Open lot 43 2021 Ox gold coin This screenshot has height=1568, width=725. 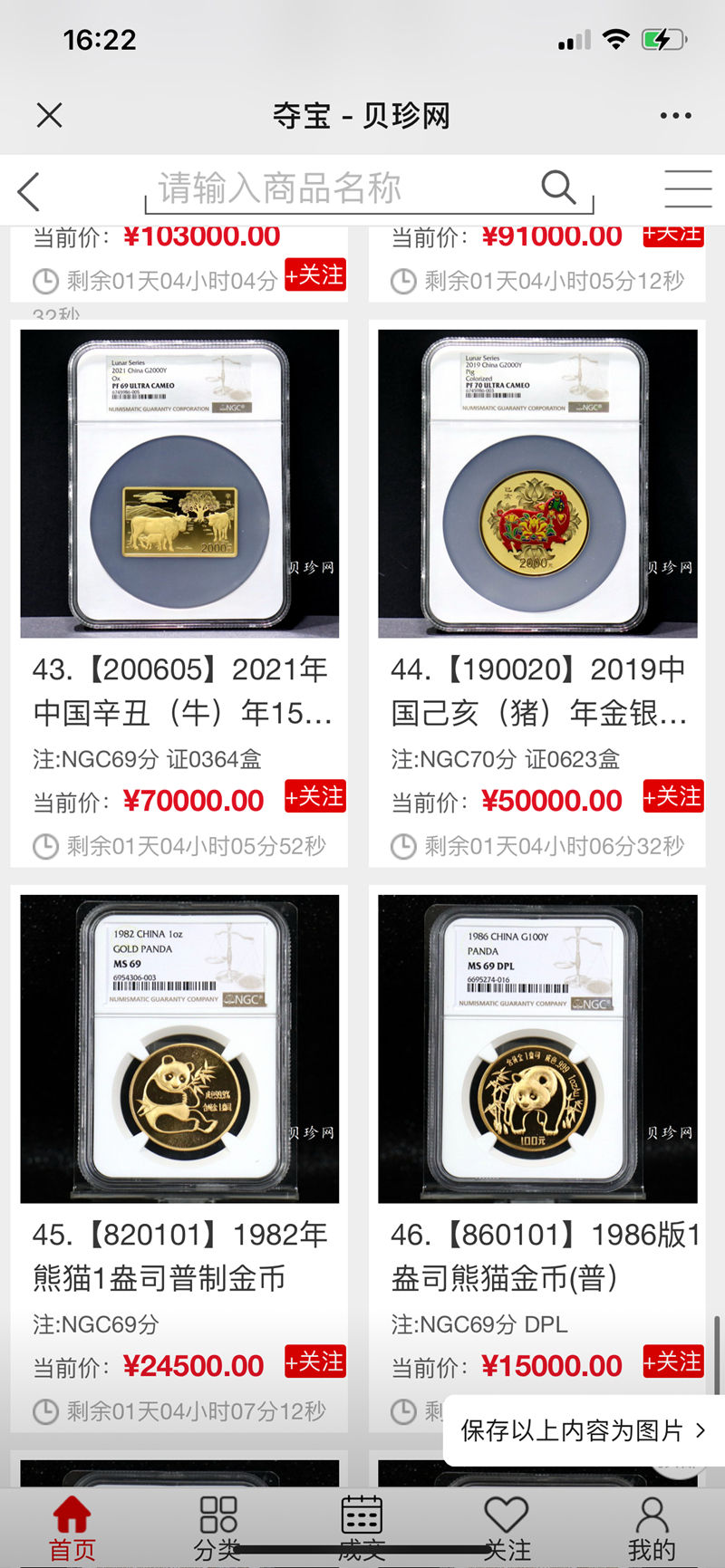(179, 485)
